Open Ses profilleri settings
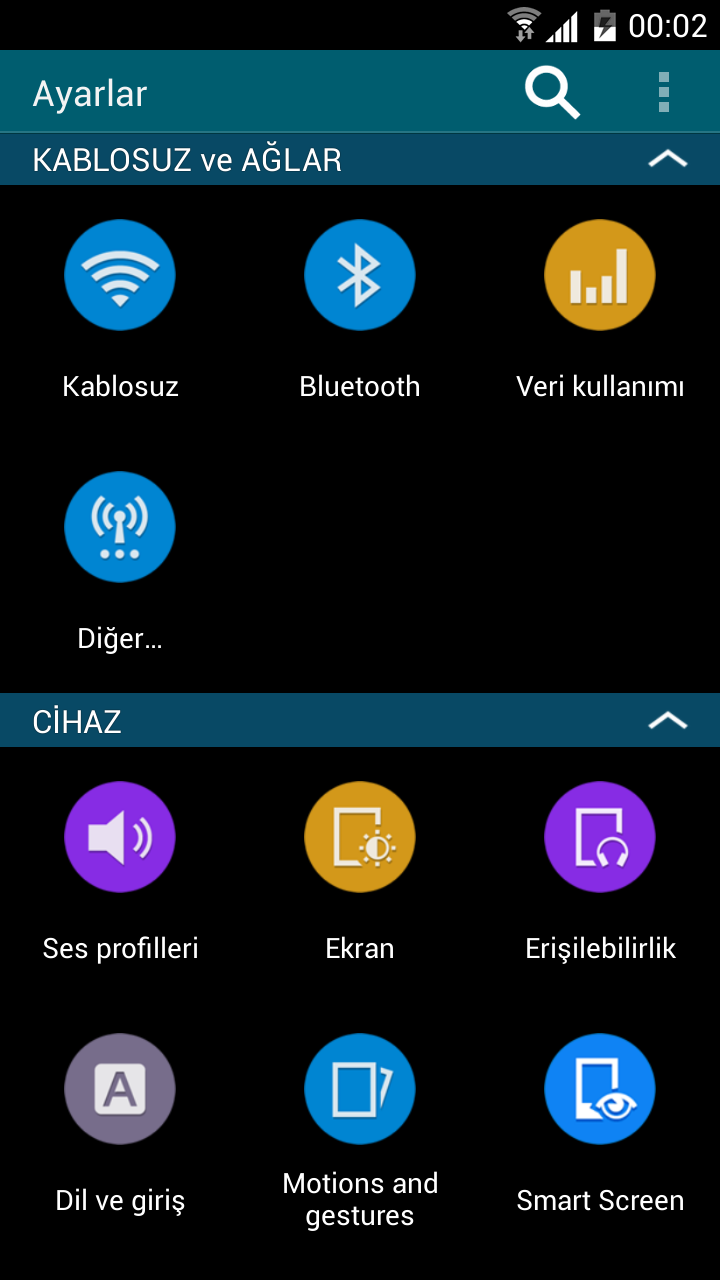The height and width of the screenshot is (1280, 720). (x=120, y=837)
